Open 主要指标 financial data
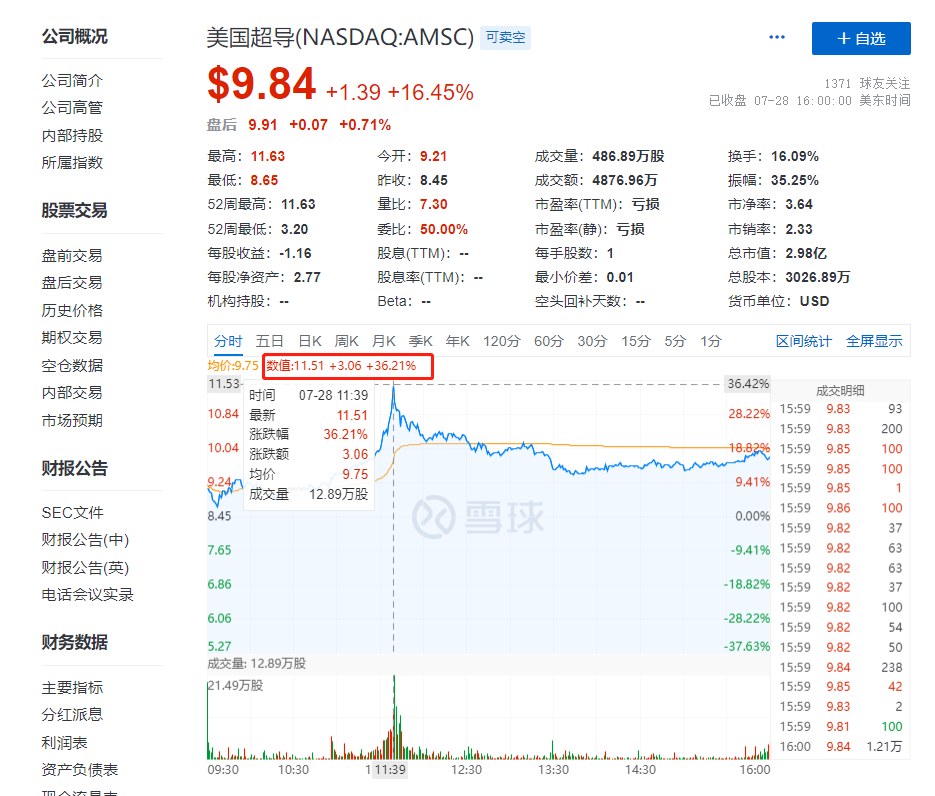935x796 pixels. pos(72,687)
